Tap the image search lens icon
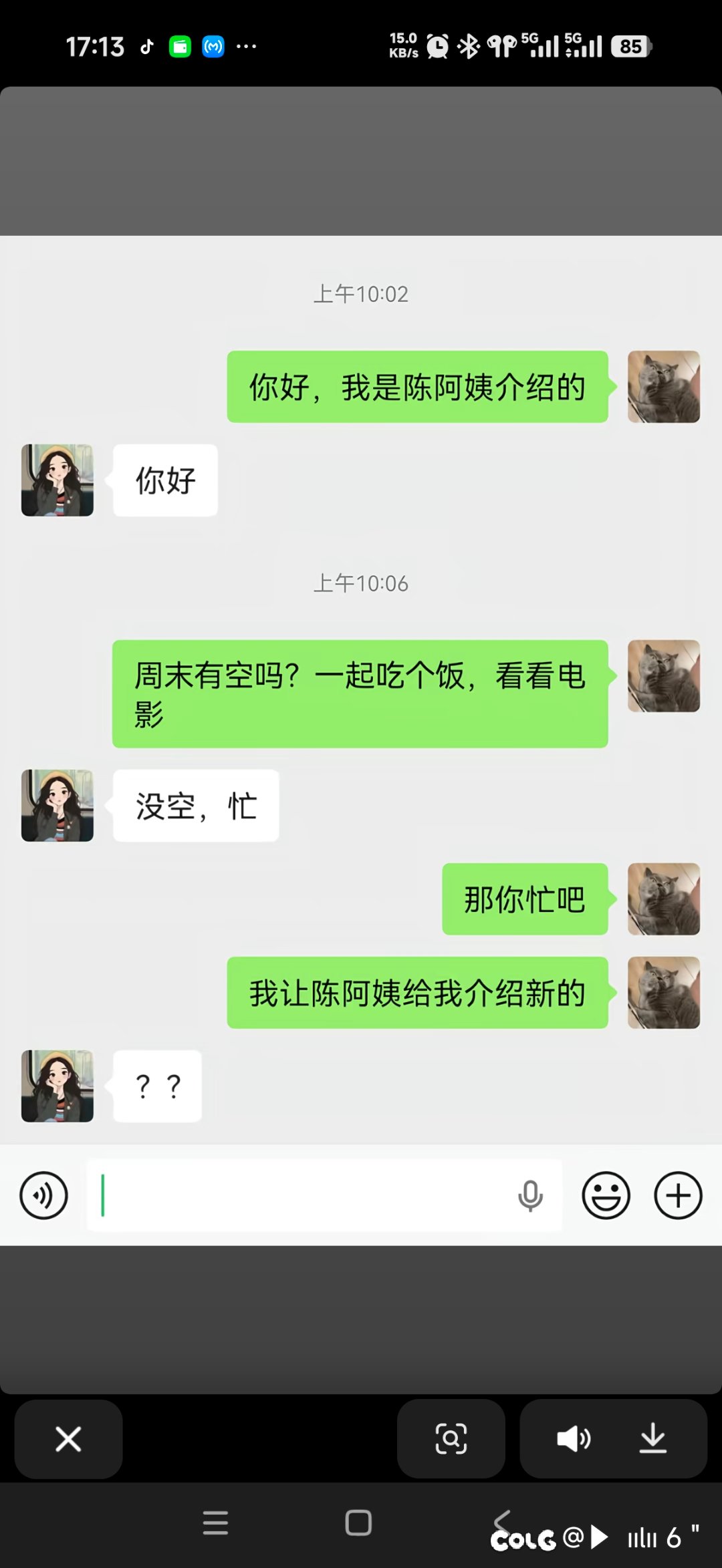This screenshot has width=722, height=1568. (451, 1438)
